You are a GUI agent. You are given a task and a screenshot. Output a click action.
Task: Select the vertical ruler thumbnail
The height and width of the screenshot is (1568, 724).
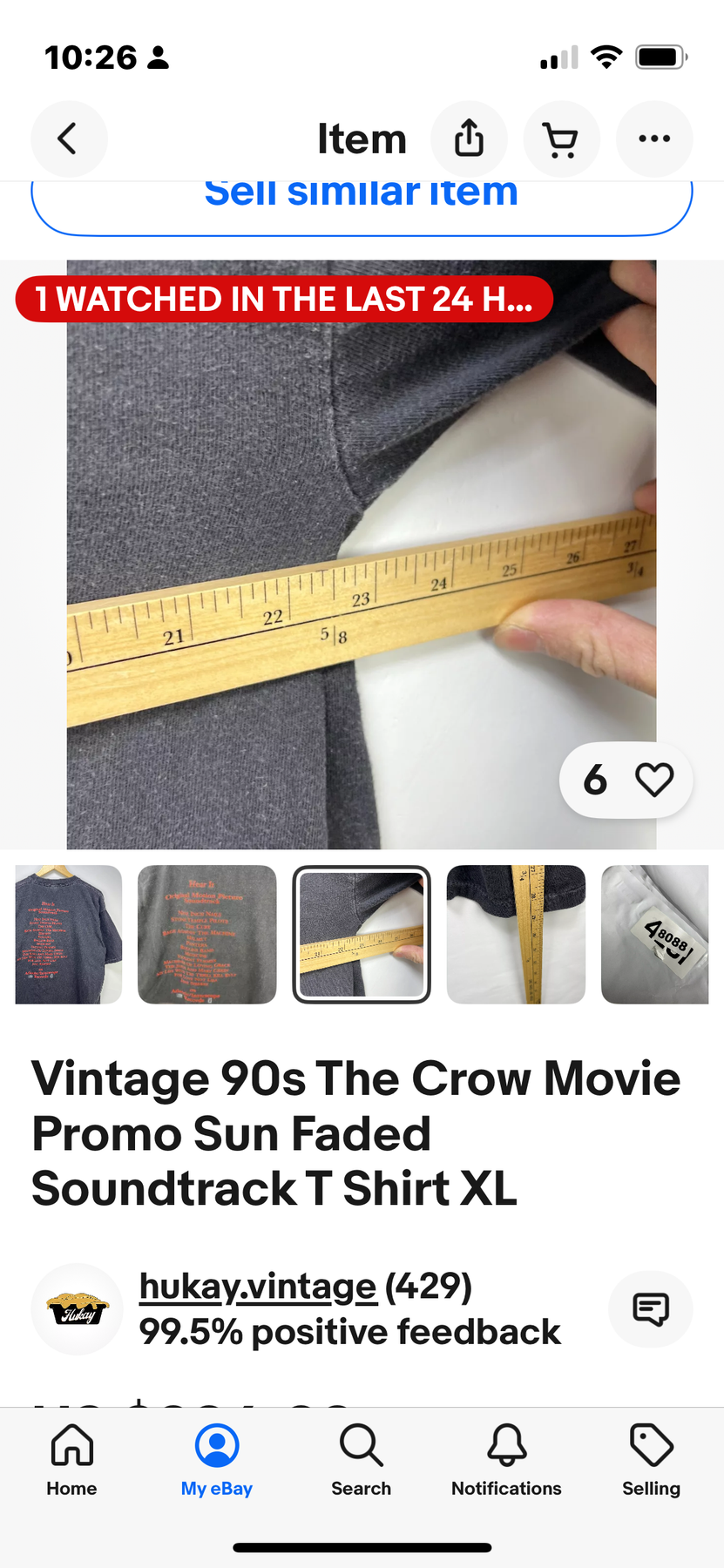516,935
